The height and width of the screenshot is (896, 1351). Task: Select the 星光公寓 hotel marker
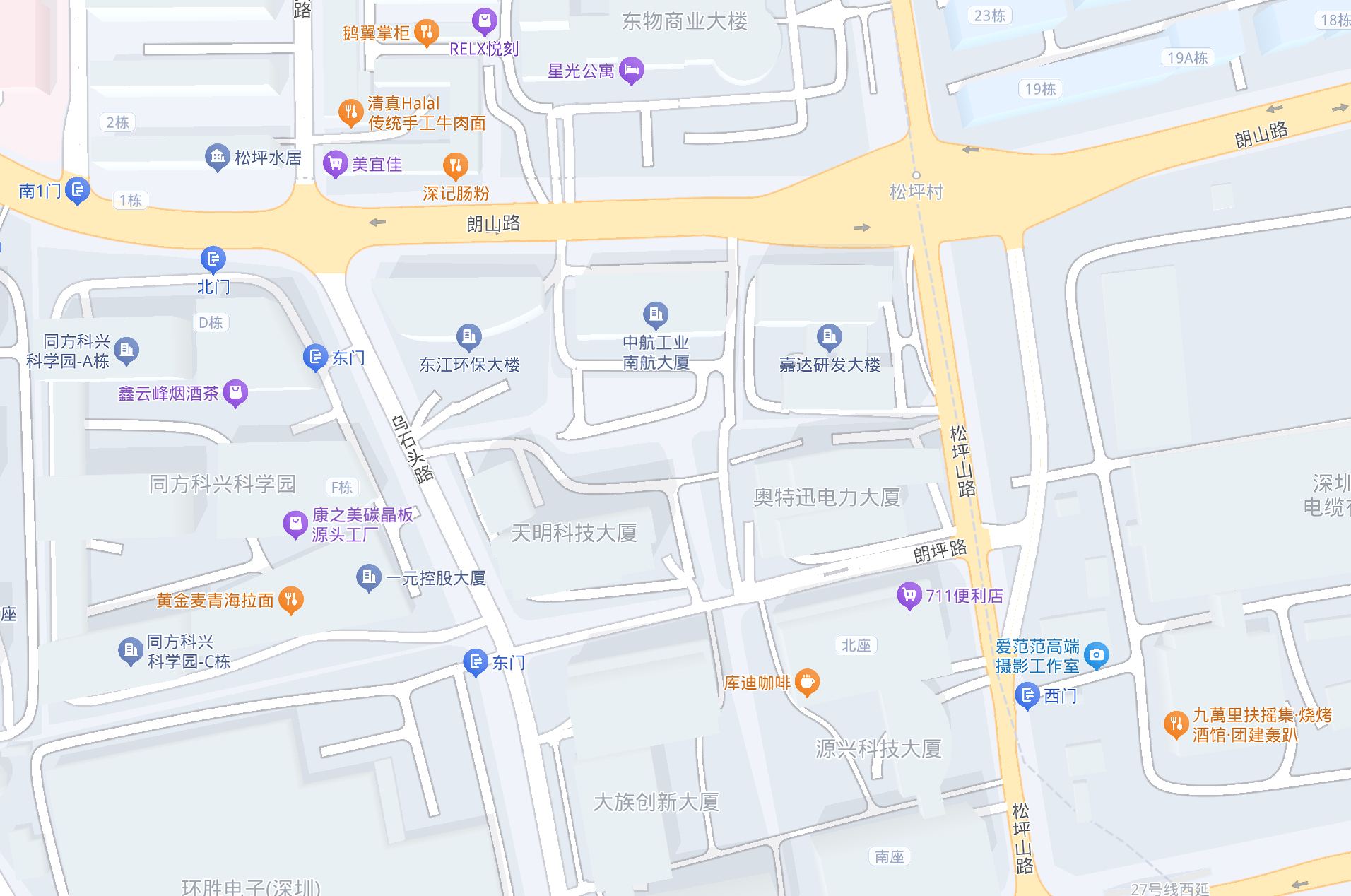(631, 70)
